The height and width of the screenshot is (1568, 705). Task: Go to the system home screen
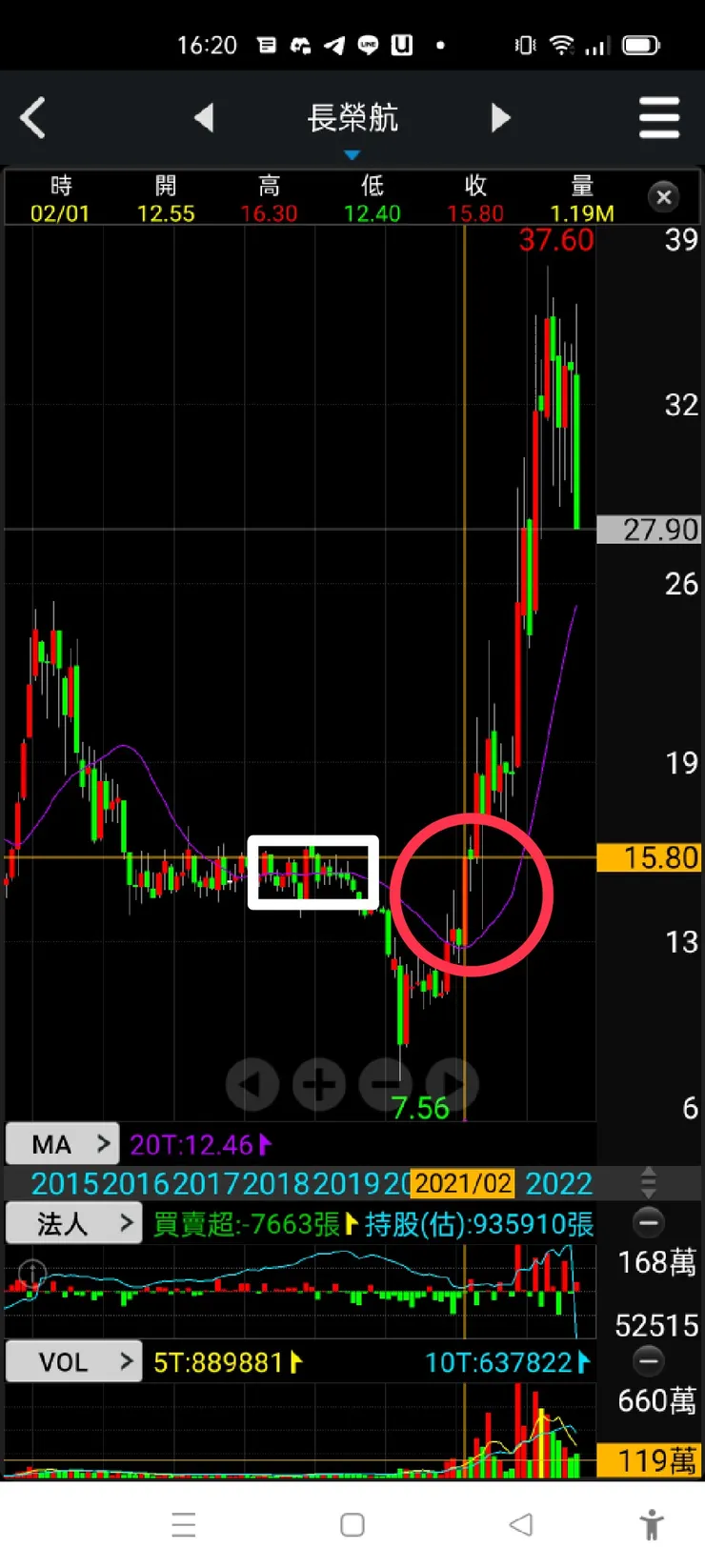coord(352,1524)
